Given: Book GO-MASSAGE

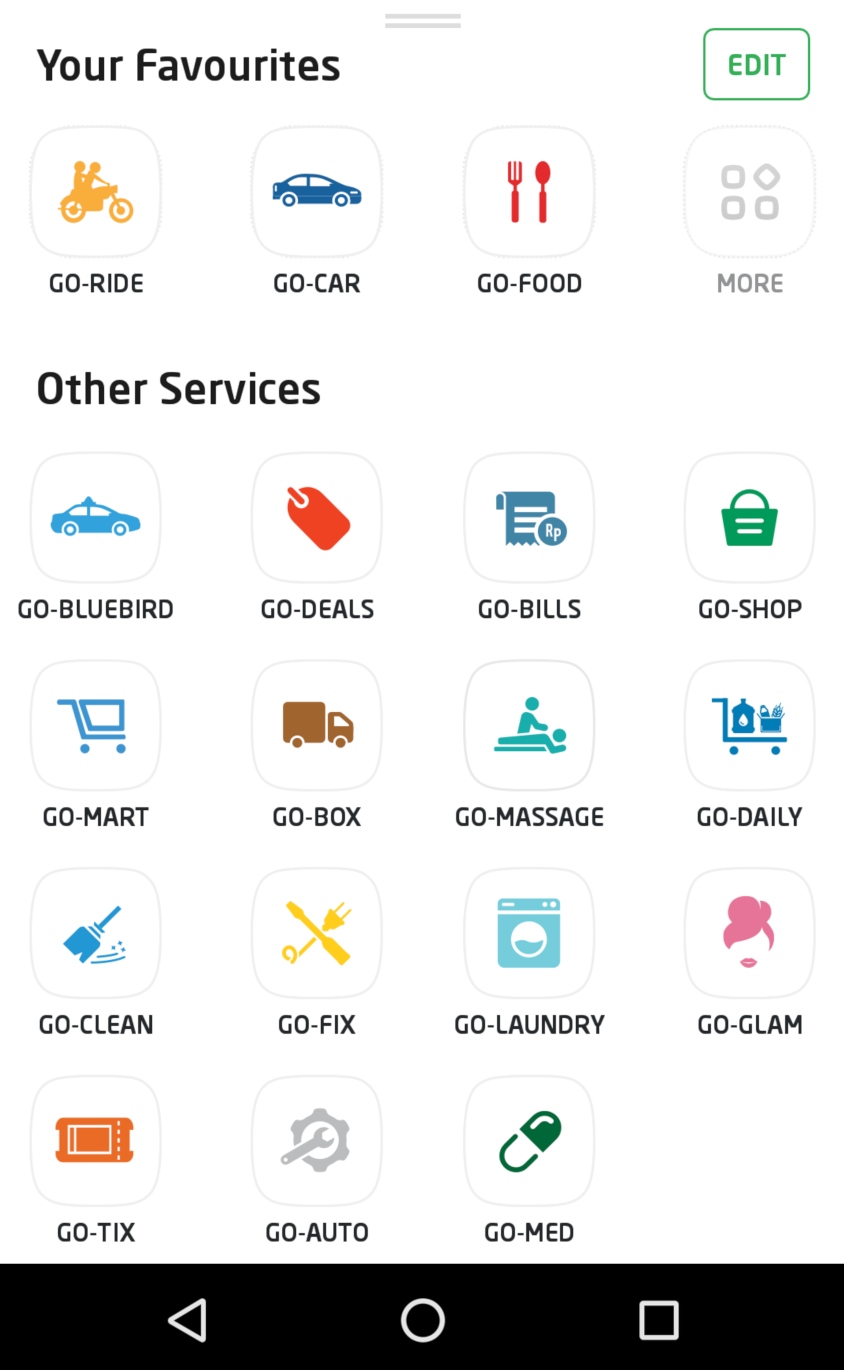Looking at the screenshot, I should pos(529,725).
